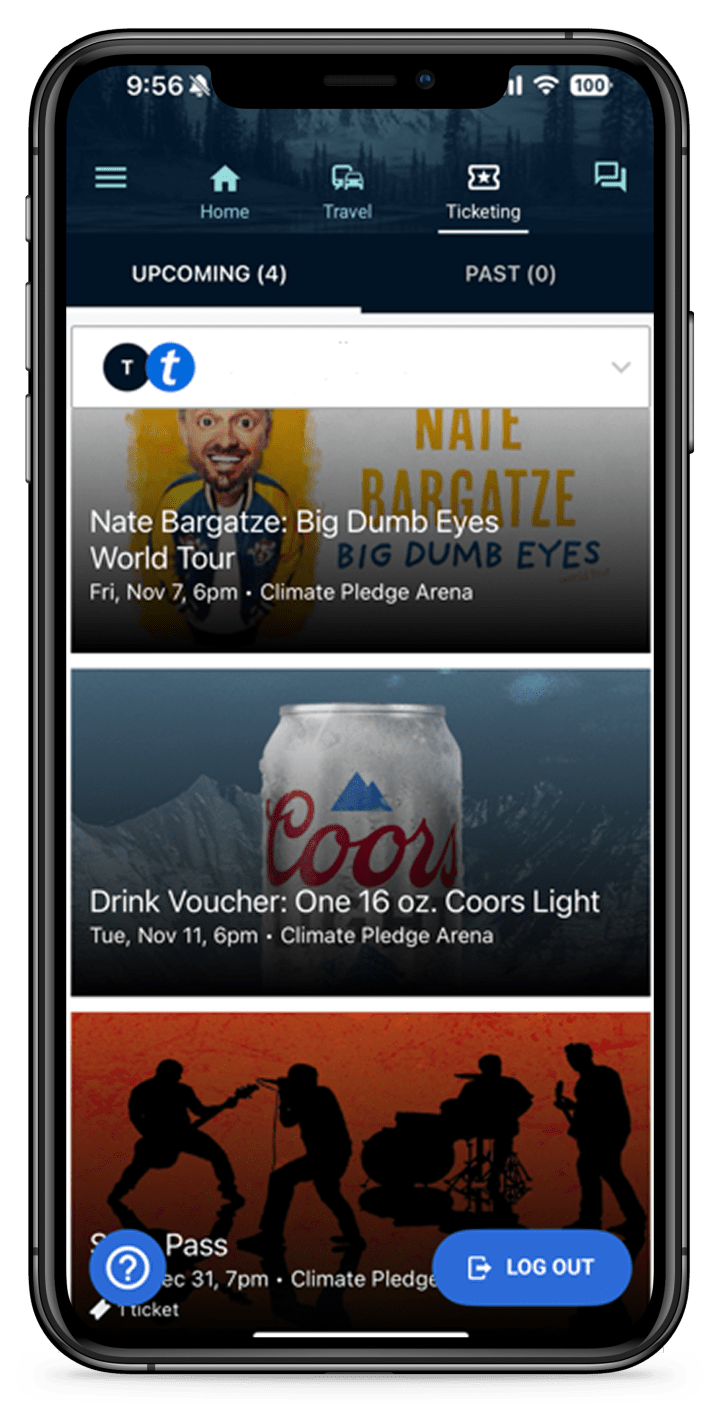
Task: Switch to the Travel tab
Action: [347, 193]
